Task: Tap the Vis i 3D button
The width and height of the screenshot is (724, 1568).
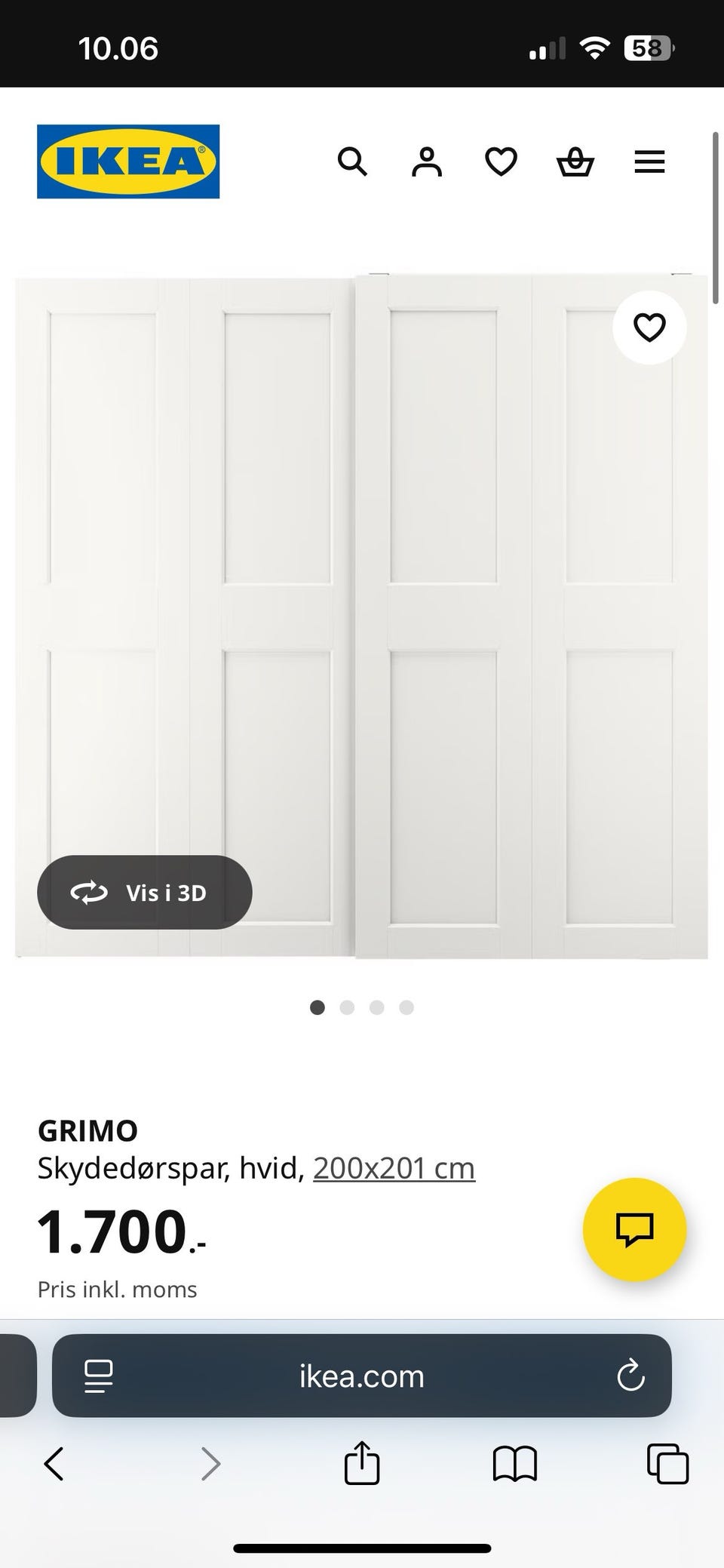Action: [145, 893]
